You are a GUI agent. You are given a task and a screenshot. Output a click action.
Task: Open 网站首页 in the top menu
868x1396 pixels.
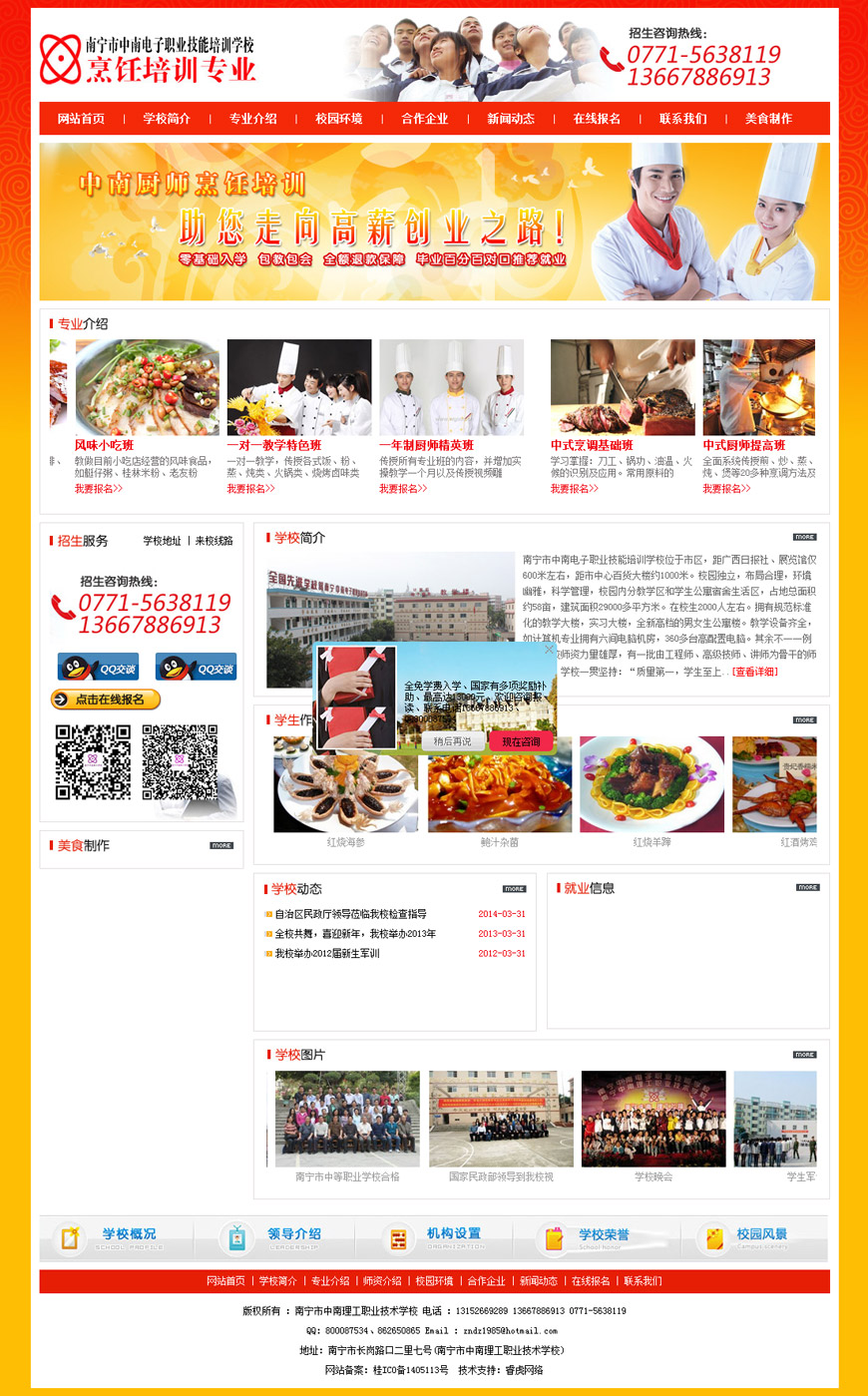coord(81,119)
